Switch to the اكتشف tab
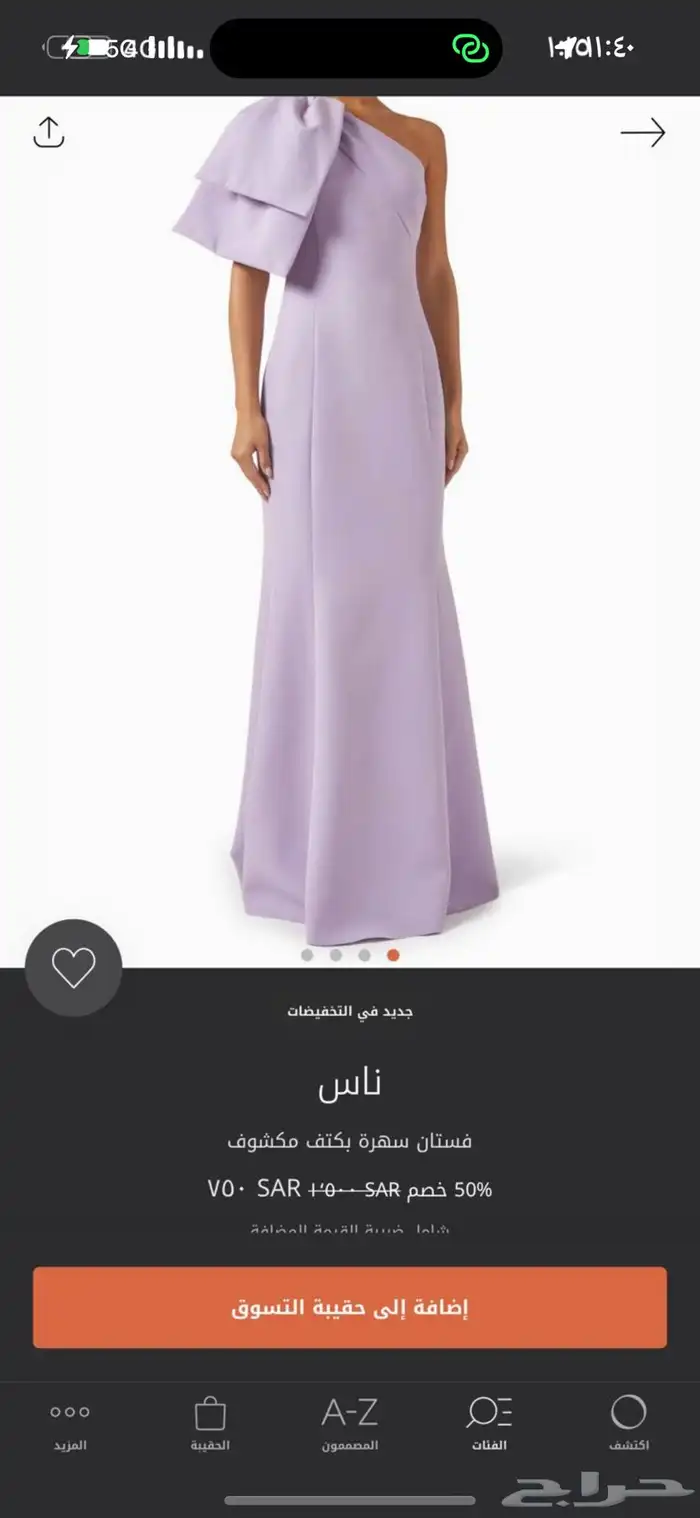Viewport: 700px width, 1518px height. [x=628, y=1423]
